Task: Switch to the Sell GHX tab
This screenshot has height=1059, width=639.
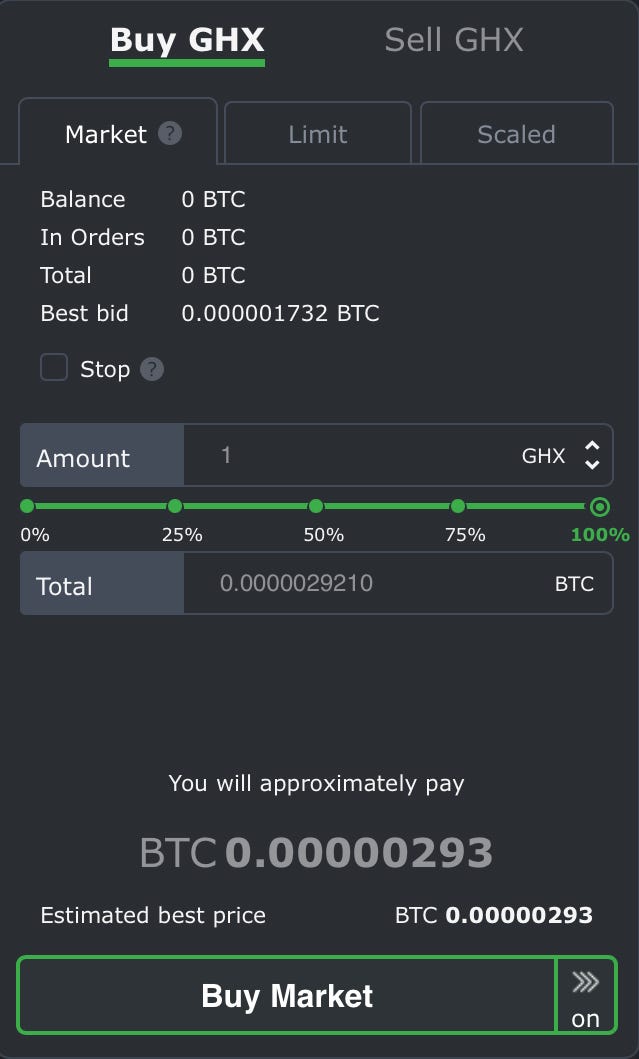Action: click(453, 40)
